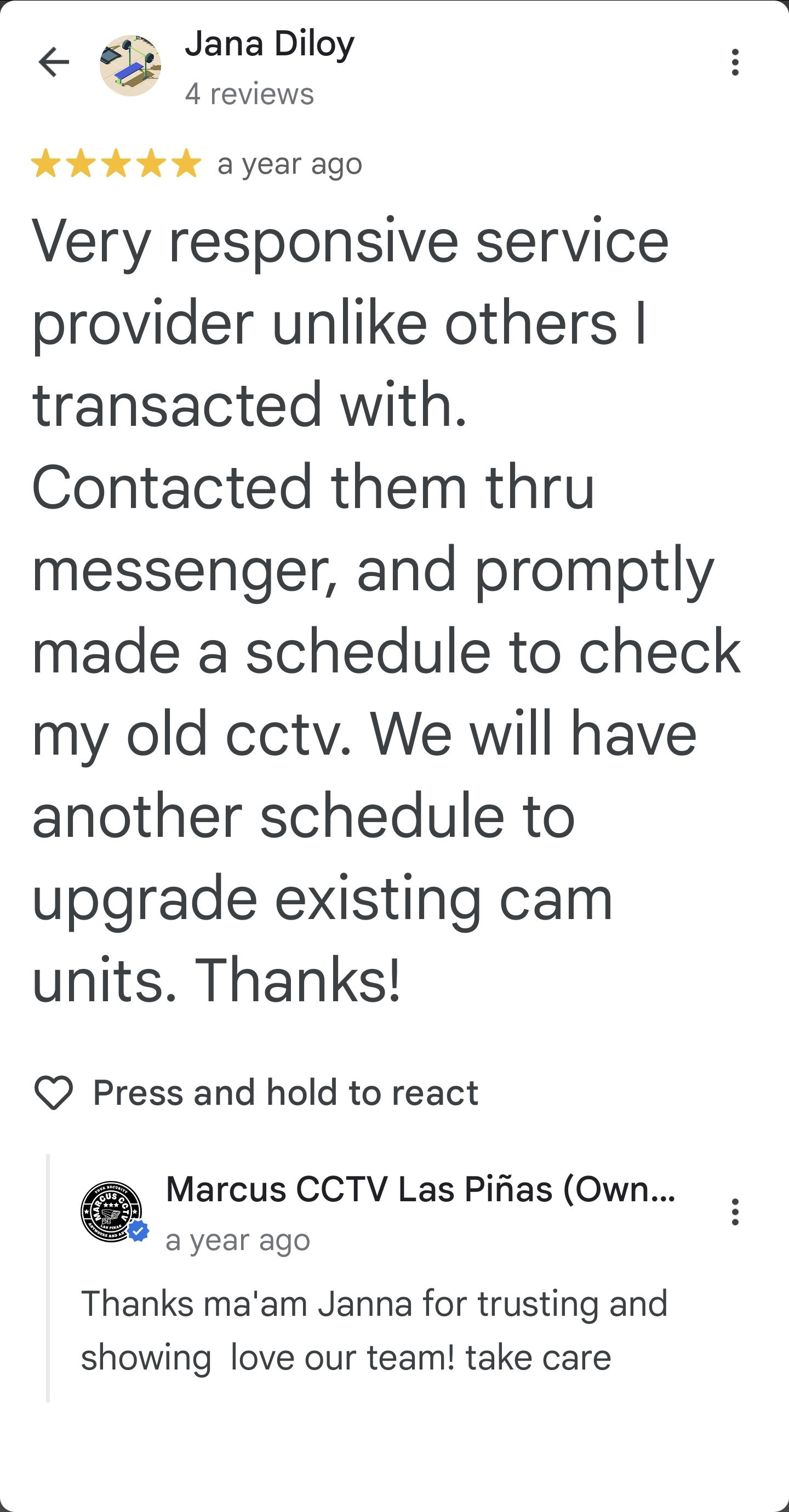789x1512 pixels.
Task: Open overflow menu on Marcus CCTV's reply
Action: pyautogui.click(x=734, y=1212)
